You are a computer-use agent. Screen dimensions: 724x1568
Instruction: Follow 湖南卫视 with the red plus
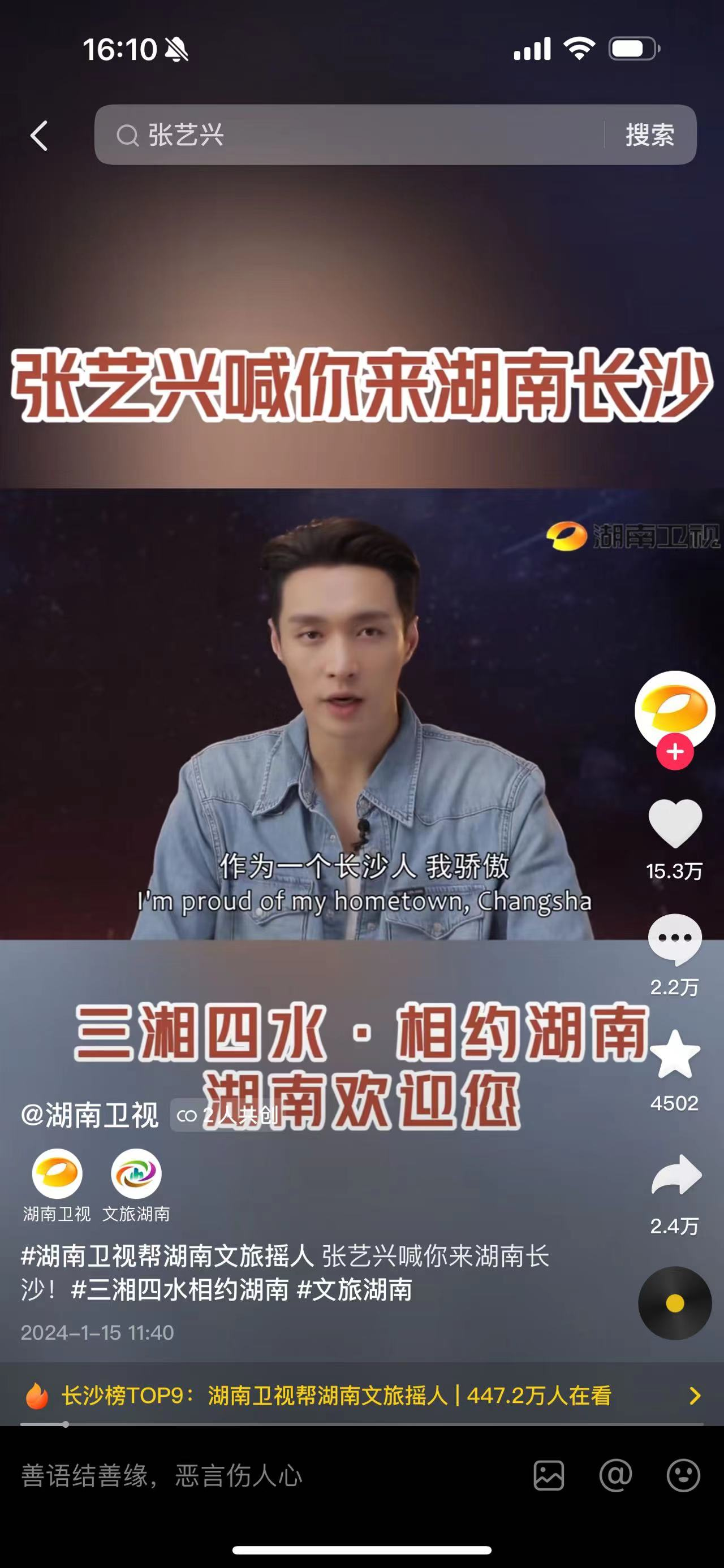675,752
